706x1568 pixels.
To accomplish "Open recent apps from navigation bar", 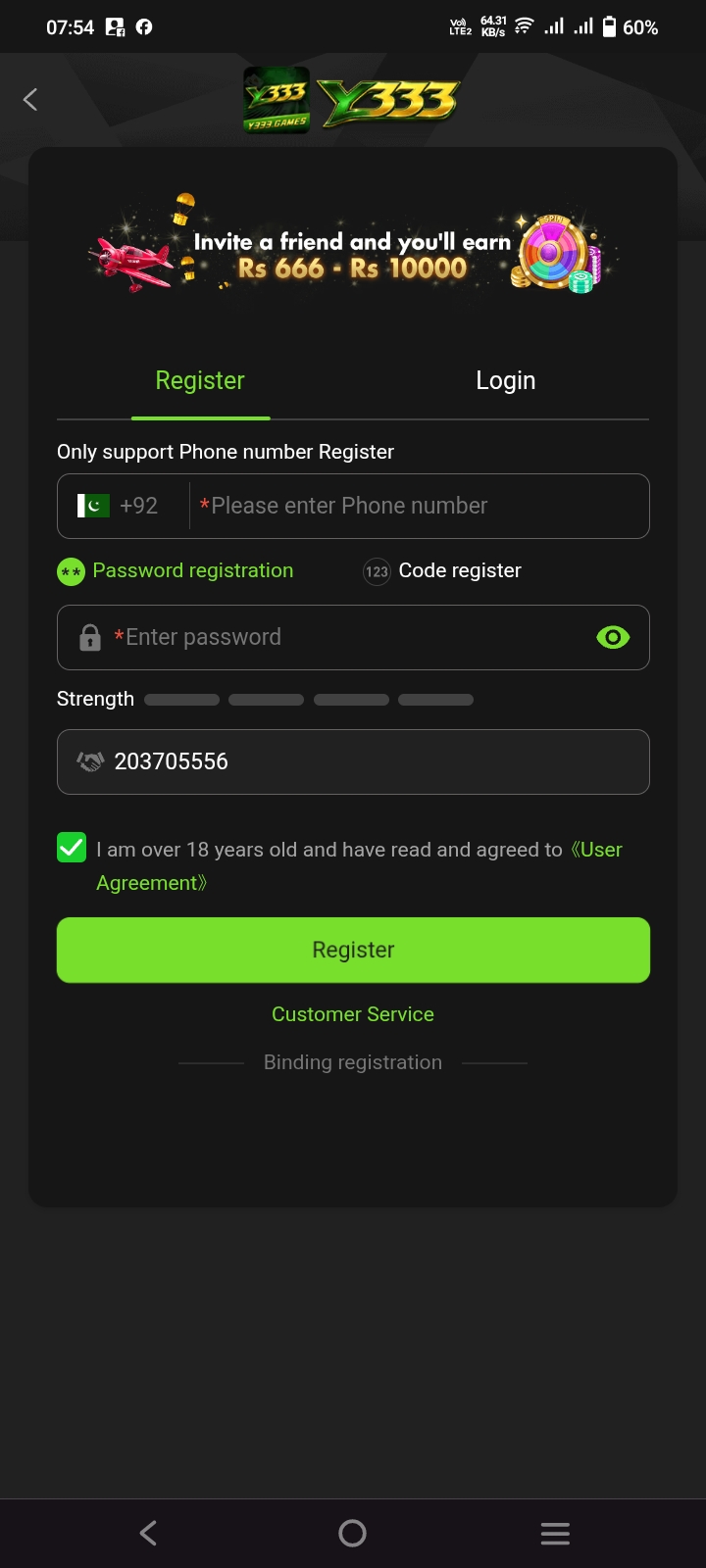I will pyautogui.click(x=555, y=1533).
